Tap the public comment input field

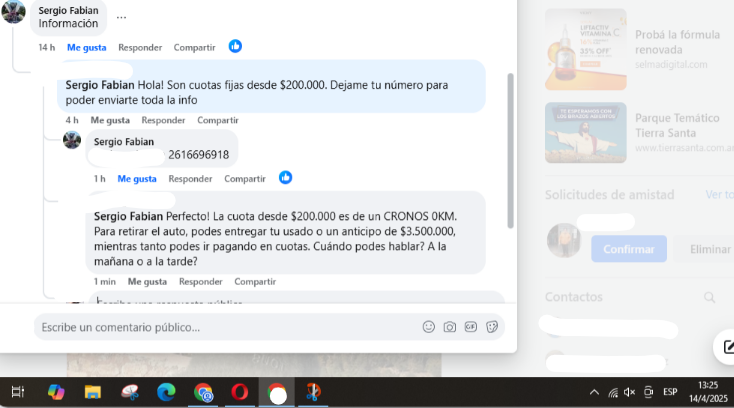coord(220,327)
